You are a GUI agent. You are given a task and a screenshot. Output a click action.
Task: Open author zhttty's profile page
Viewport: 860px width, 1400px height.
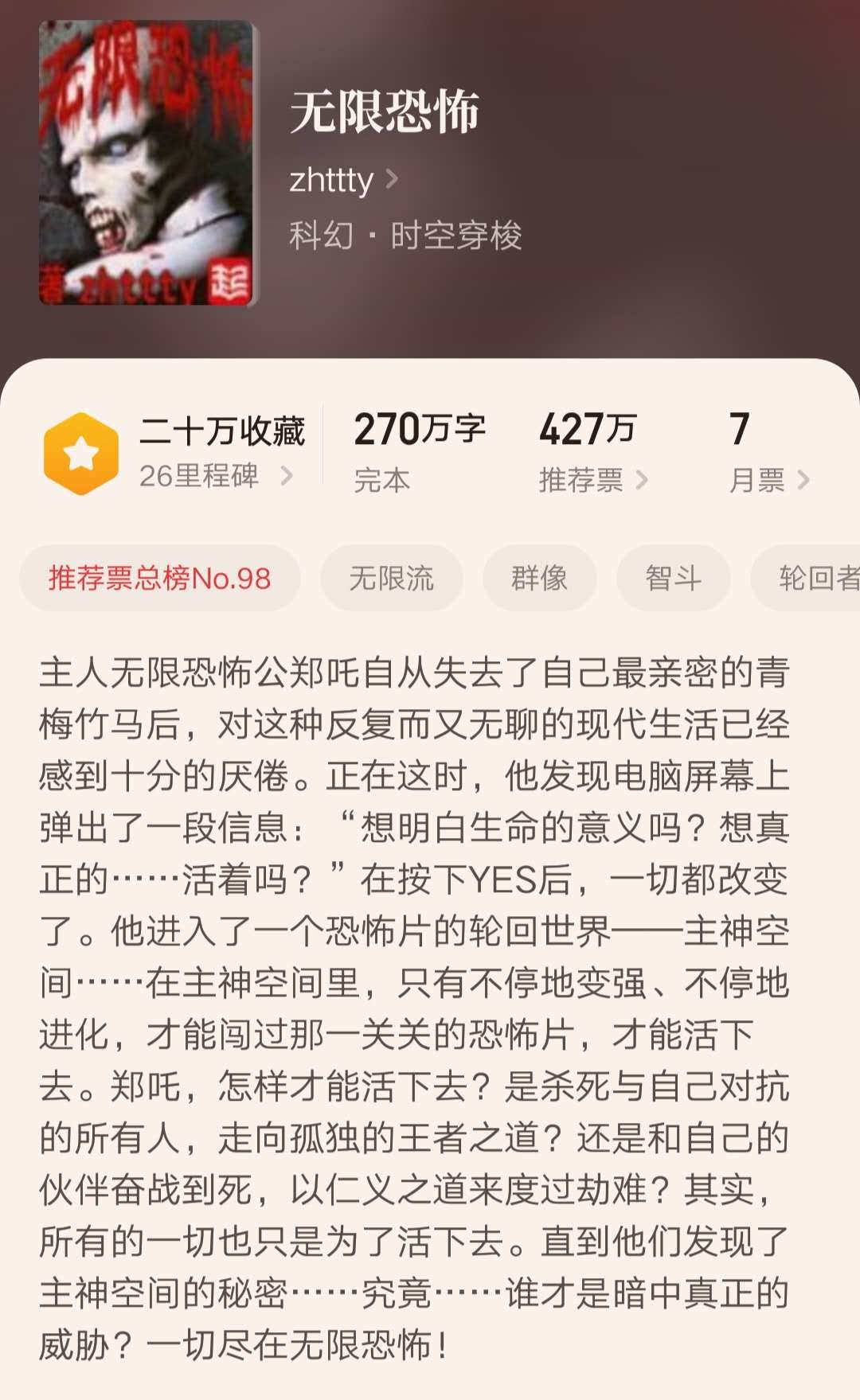click(342, 181)
